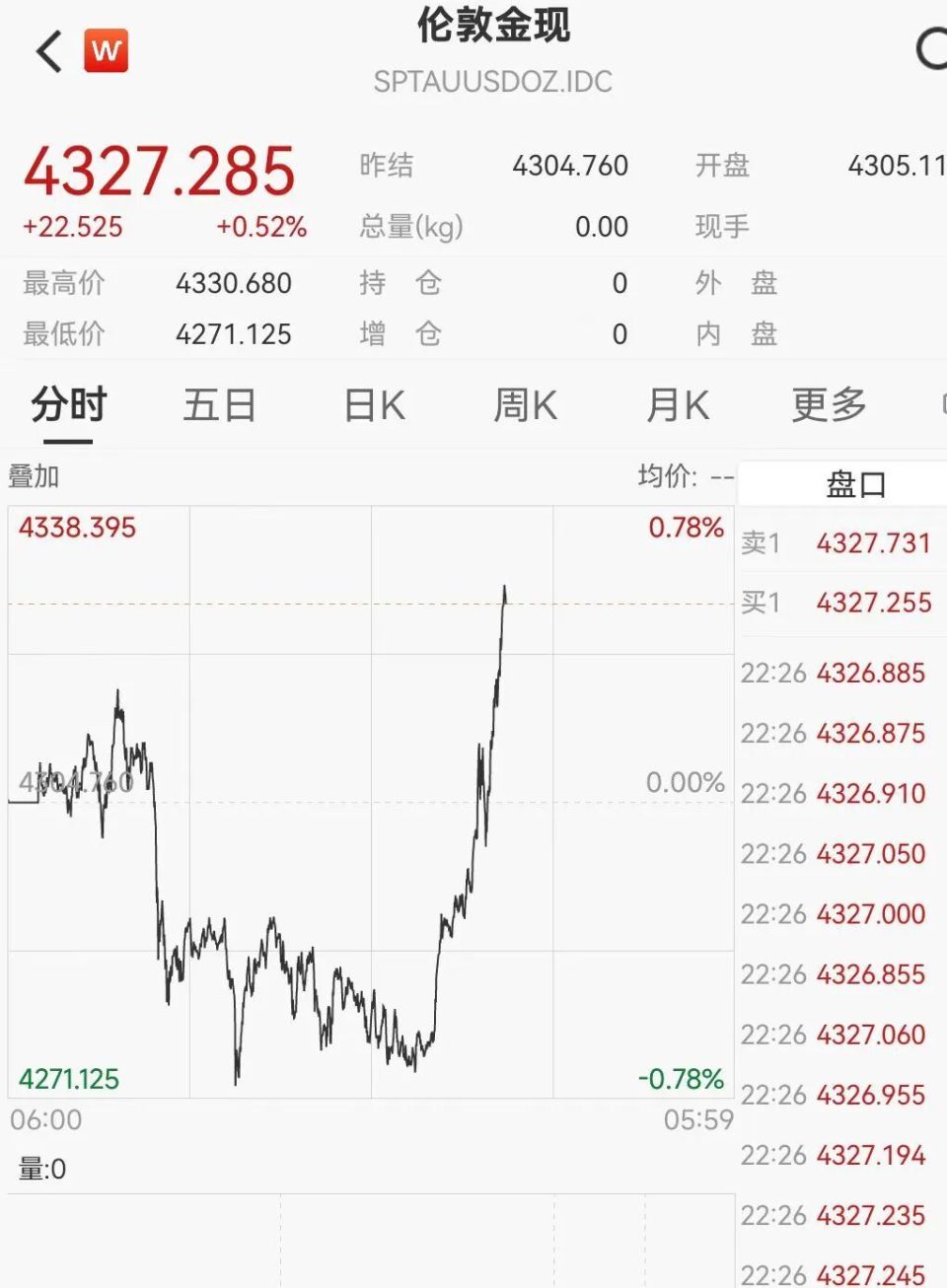Switch to the 日K candlestick tab
947x1288 pixels.
373,404
